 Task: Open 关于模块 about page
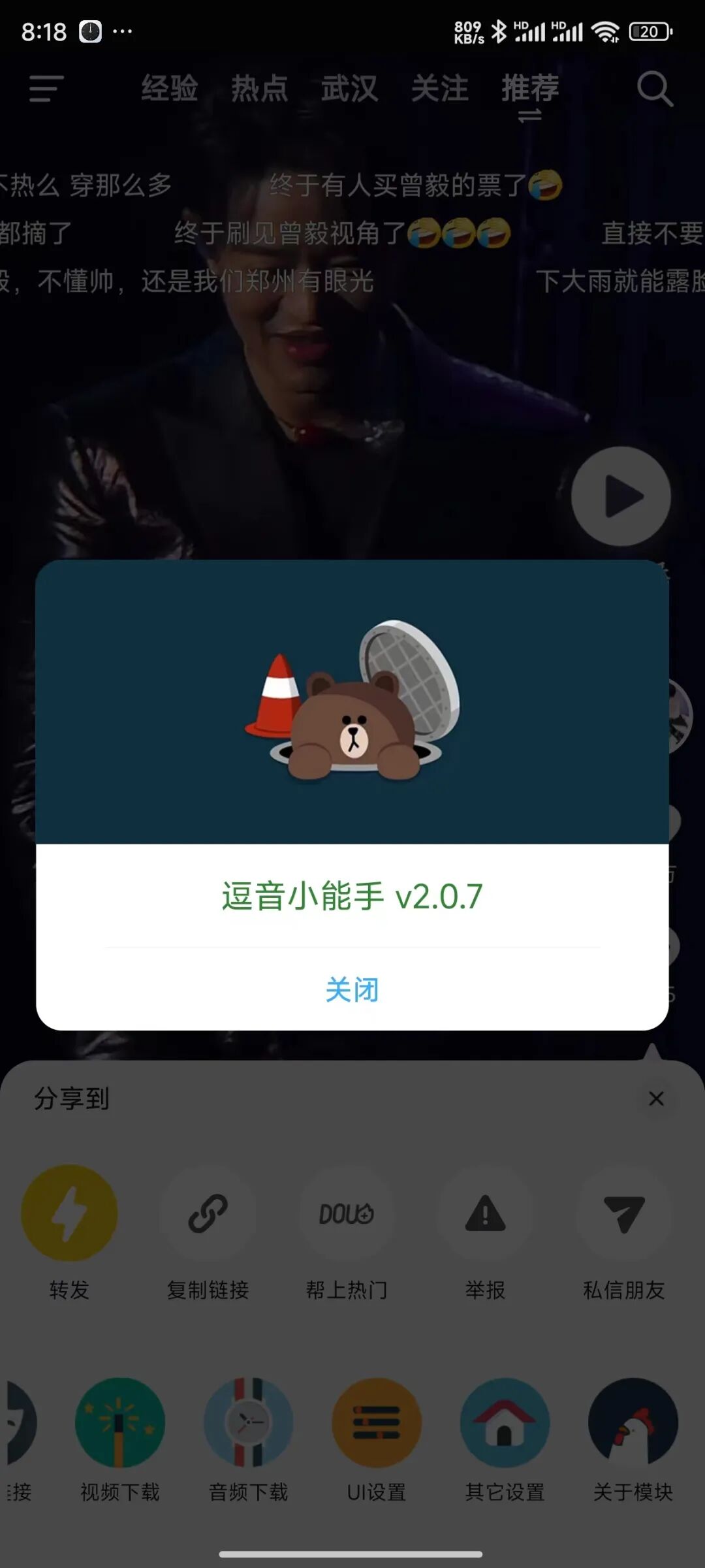tap(633, 1422)
